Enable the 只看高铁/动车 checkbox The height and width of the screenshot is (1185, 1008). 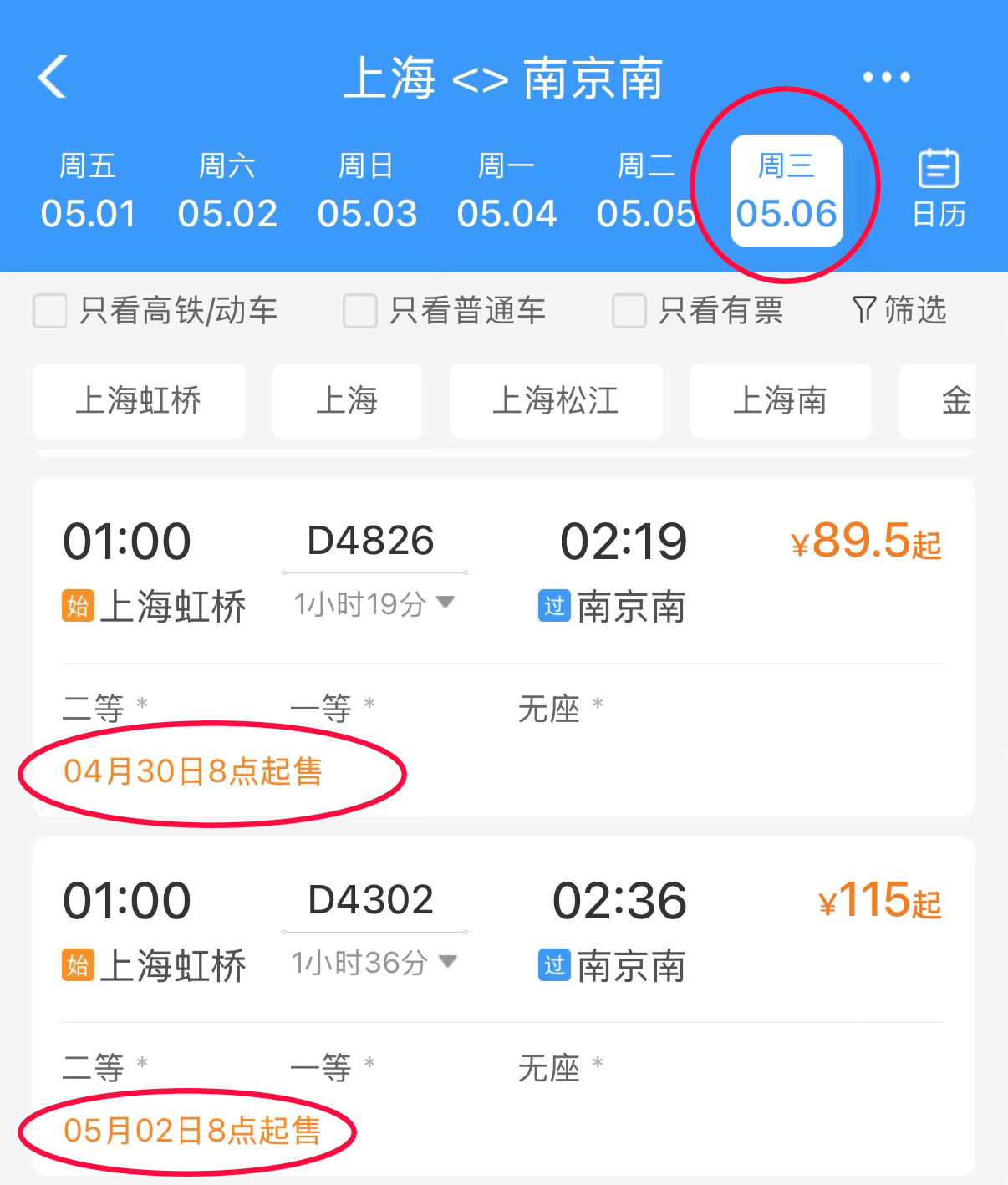click(48, 310)
